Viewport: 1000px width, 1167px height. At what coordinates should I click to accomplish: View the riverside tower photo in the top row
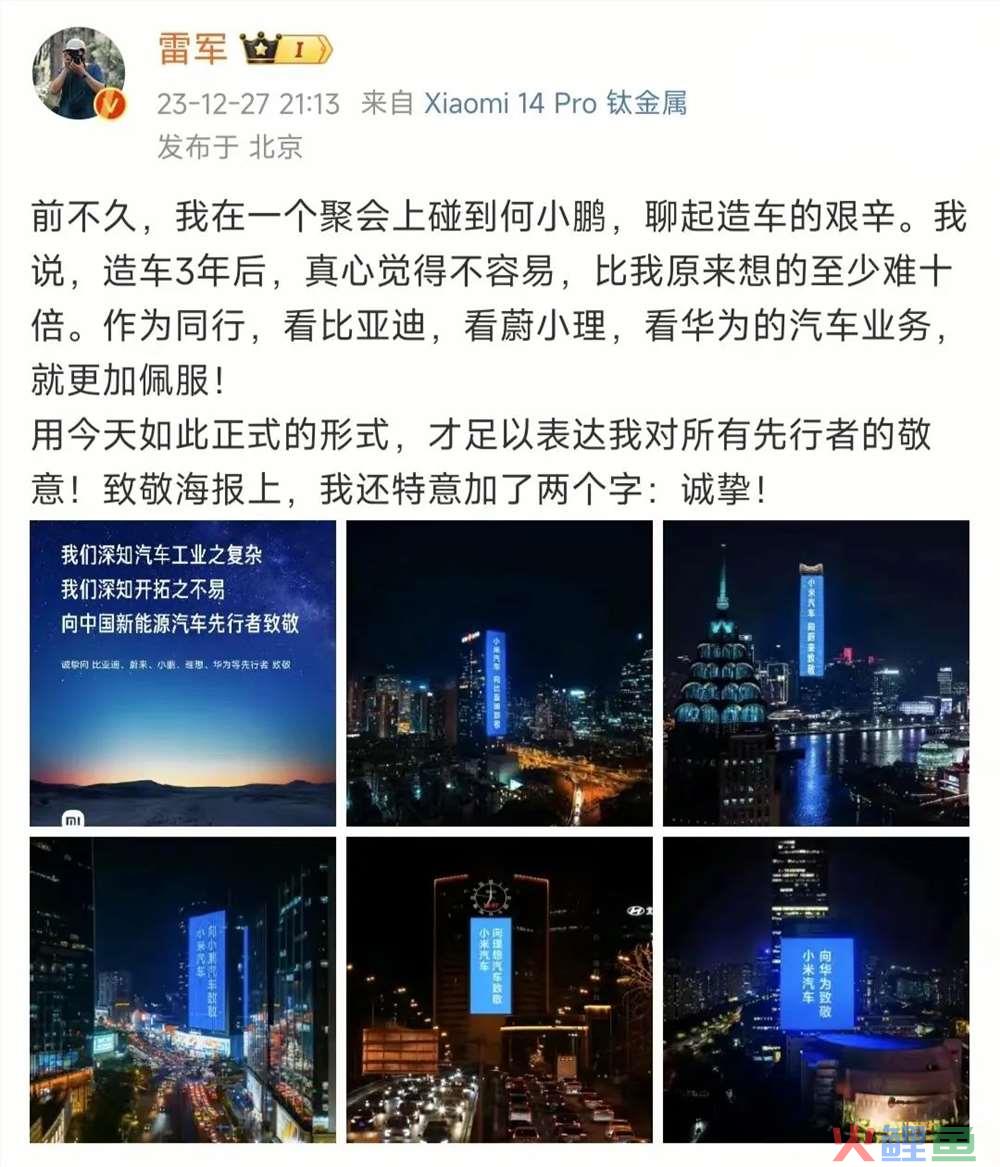point(816,673)
